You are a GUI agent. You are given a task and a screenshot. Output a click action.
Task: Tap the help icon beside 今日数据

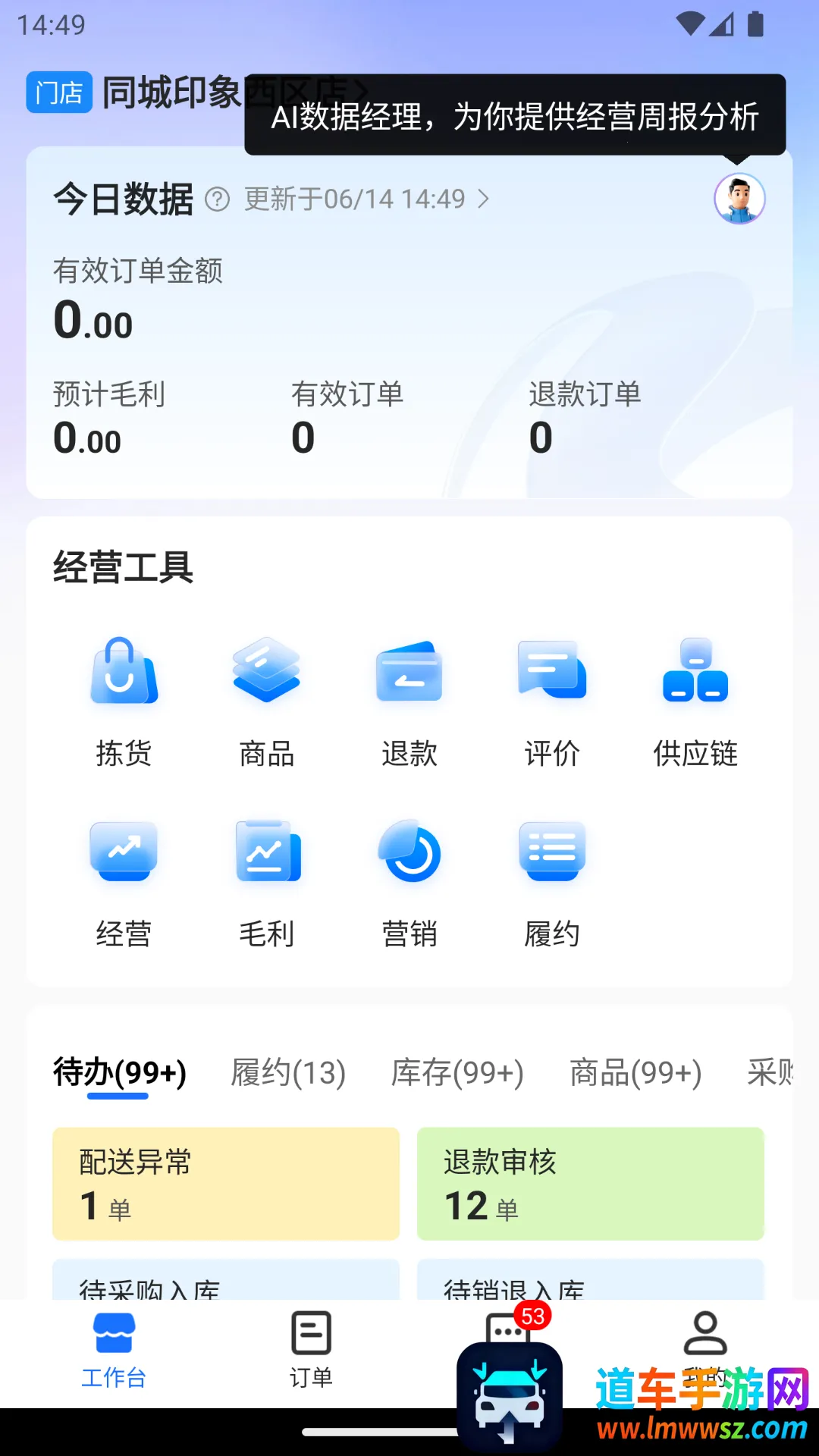pos(218,199)
